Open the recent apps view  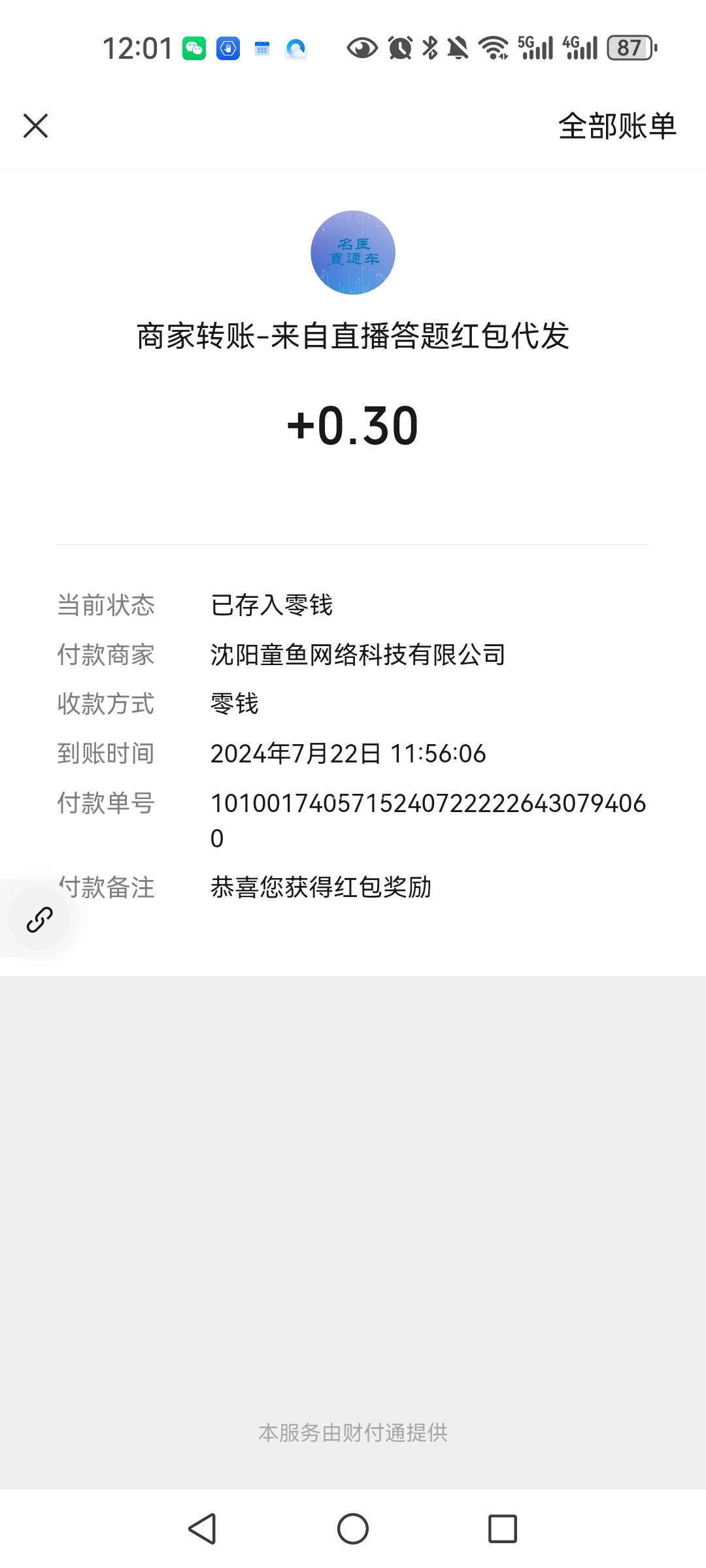point(503,1529)
